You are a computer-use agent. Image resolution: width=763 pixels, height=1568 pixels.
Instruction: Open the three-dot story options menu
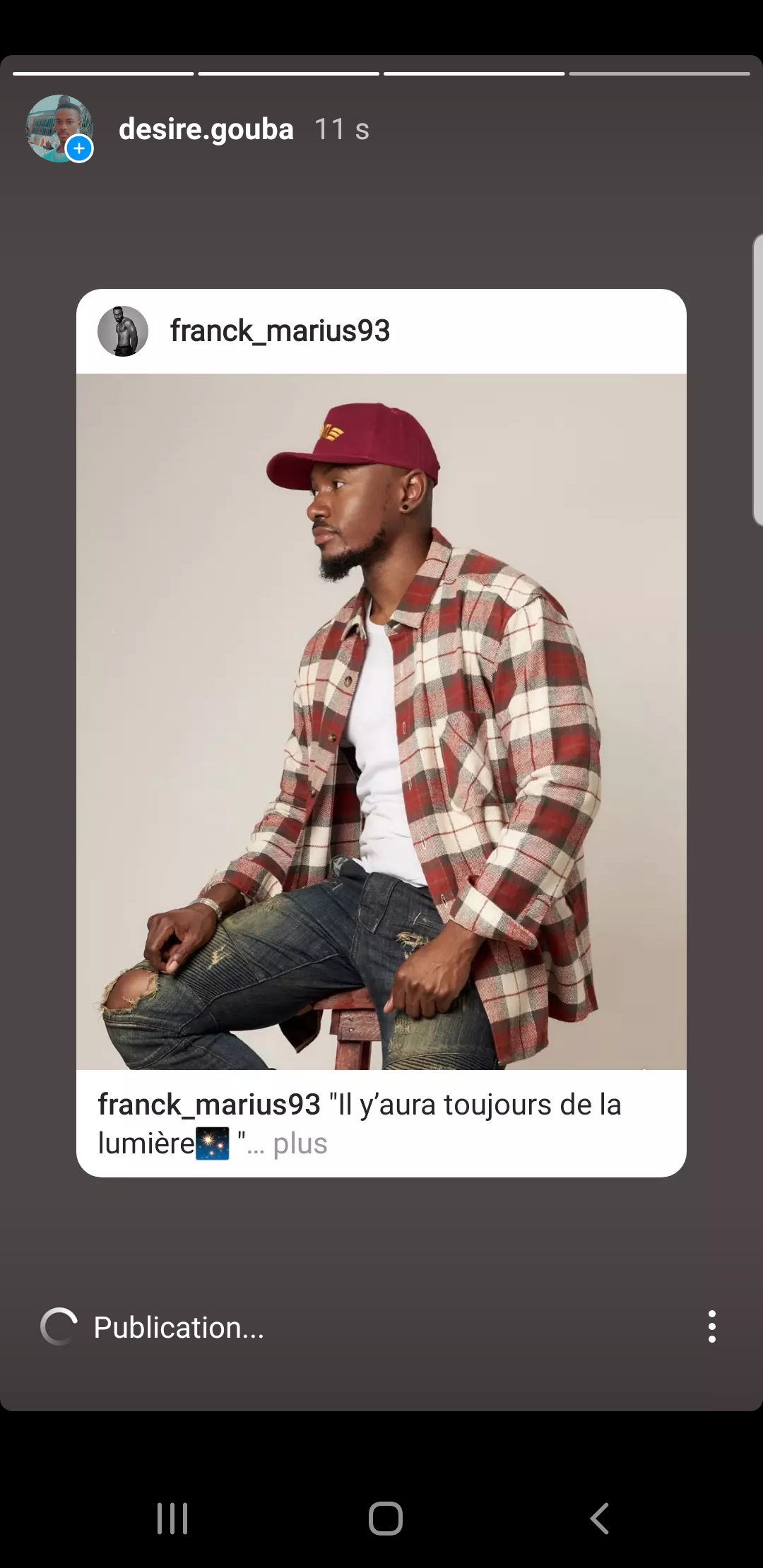tap(711, 1326)
